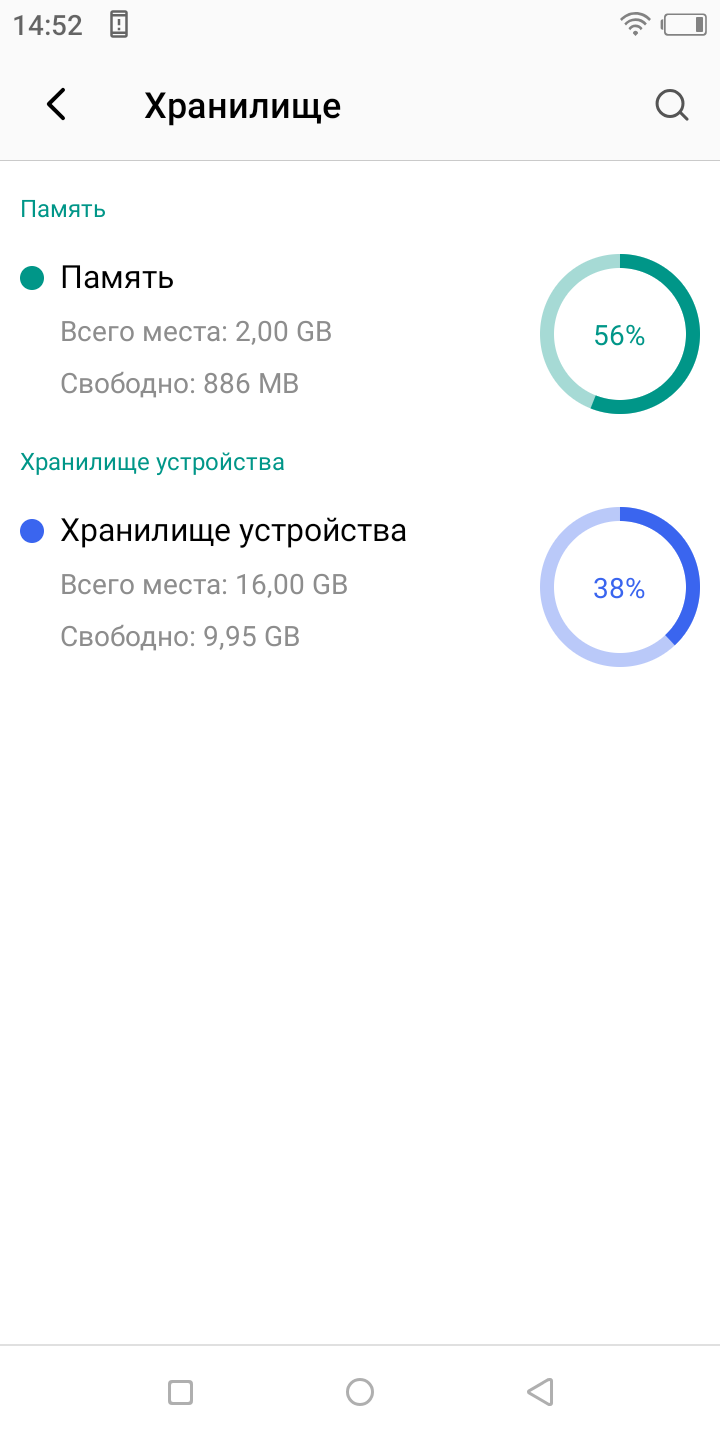This screenshot has width=720, height=1440.
Task: Open the Хранилище устройства row
Action: pos(300,585)
